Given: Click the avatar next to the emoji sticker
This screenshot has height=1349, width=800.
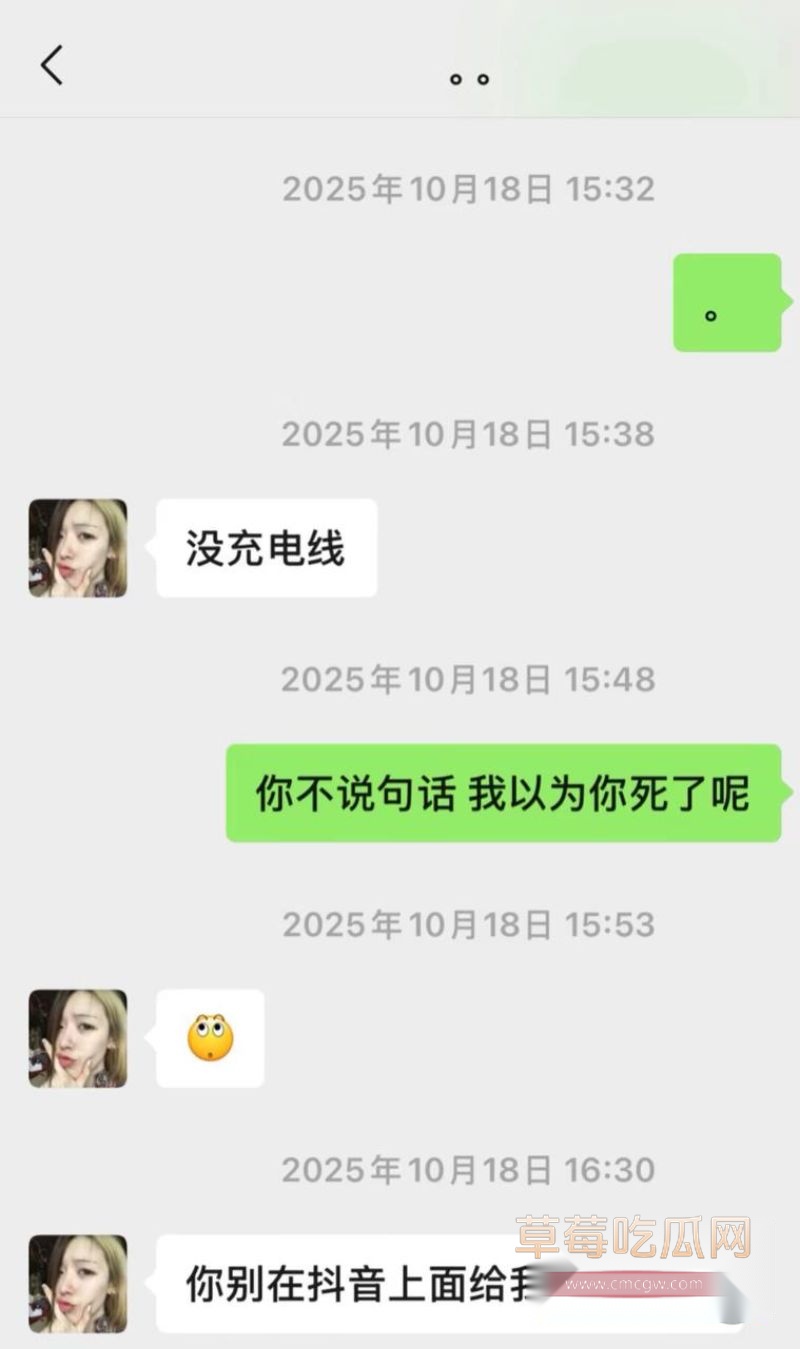Looking at the screenshot, I should pyautogui.click(x=76, y=1038).
